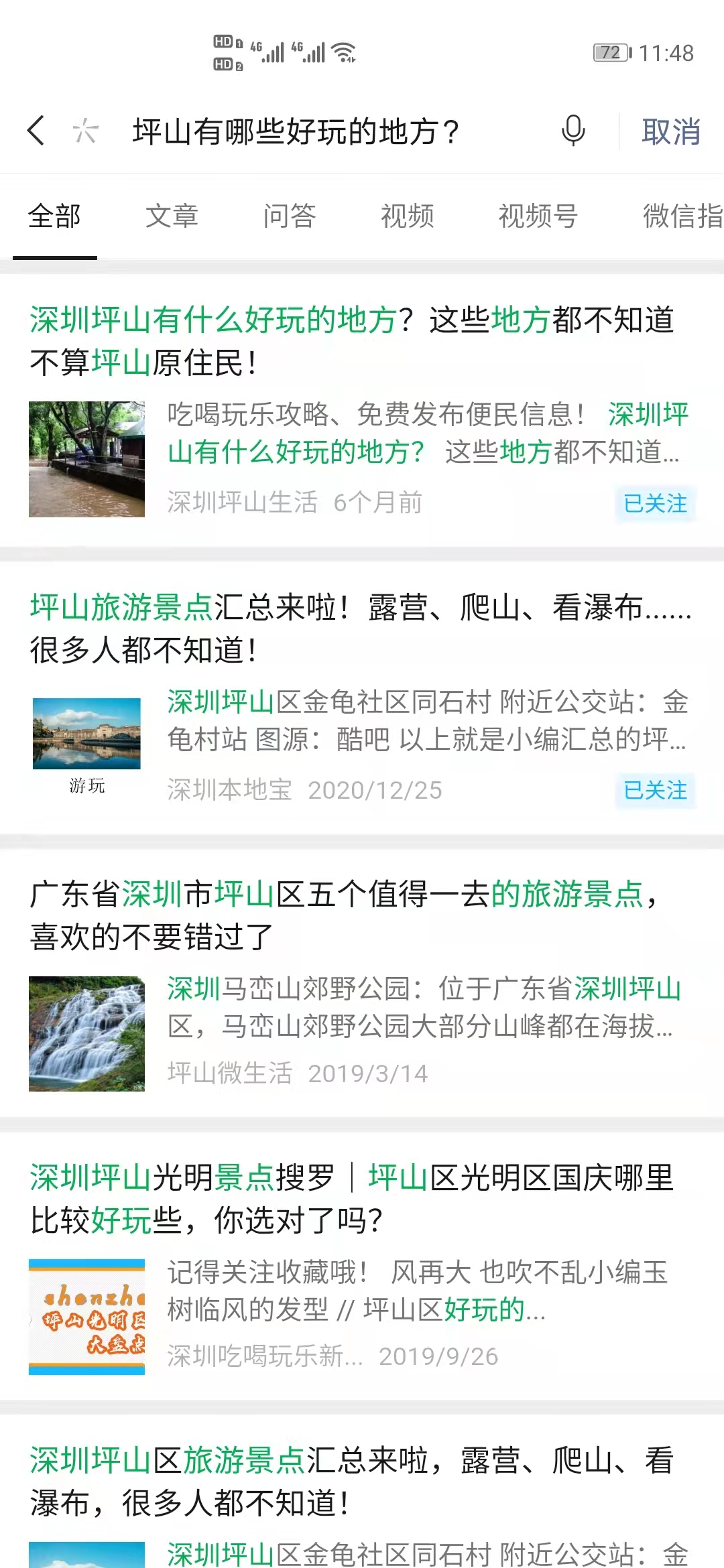Open article 深圳坪山有什么好玩的地方
The width and height of the screenshot is (724, 1568).
(352, 340)
